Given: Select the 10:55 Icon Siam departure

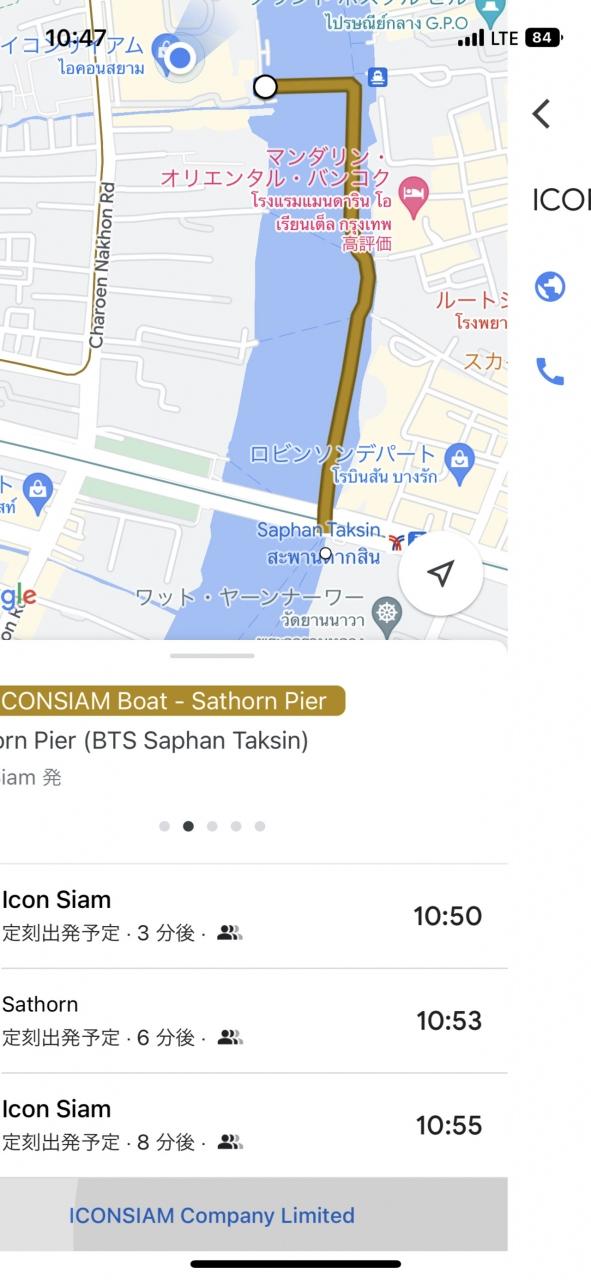Looking at the screenshot, I should click(254, 1126).
